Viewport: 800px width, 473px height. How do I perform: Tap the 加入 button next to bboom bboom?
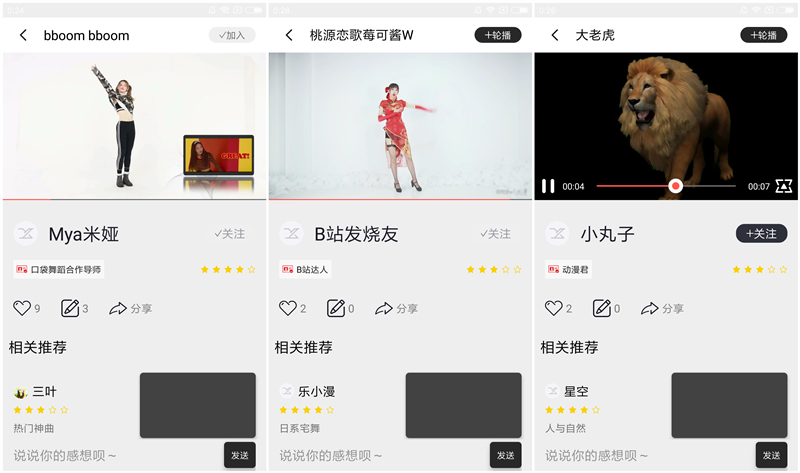tap(232, 35)
